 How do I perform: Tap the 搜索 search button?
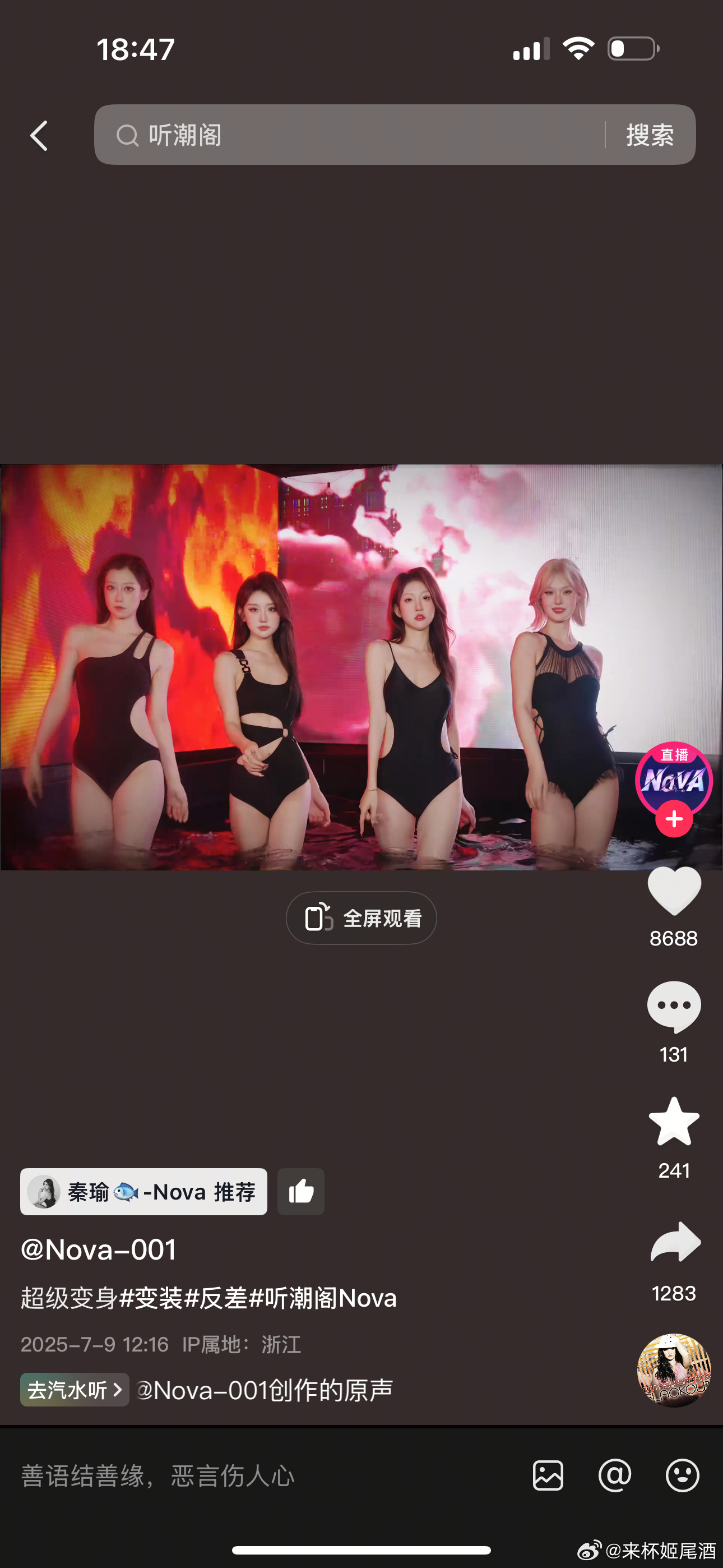click(x=650, y=135)
